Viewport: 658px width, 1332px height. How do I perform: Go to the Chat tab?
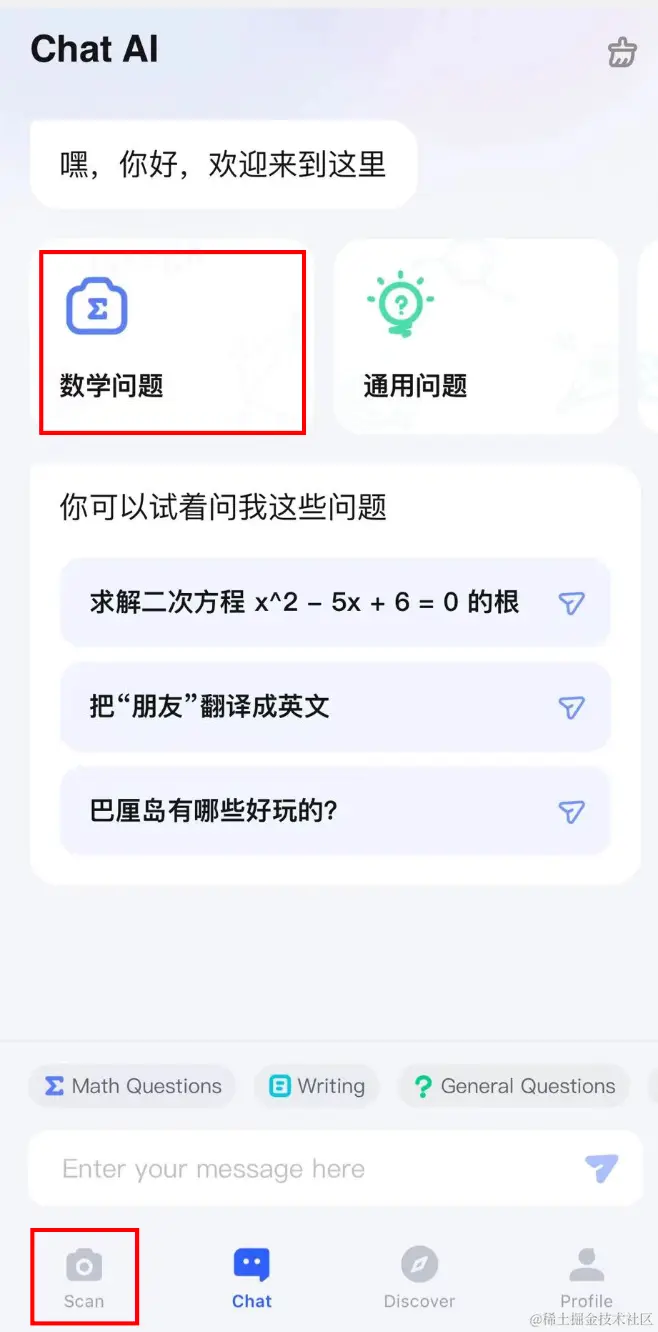[x=251, y=1277]
